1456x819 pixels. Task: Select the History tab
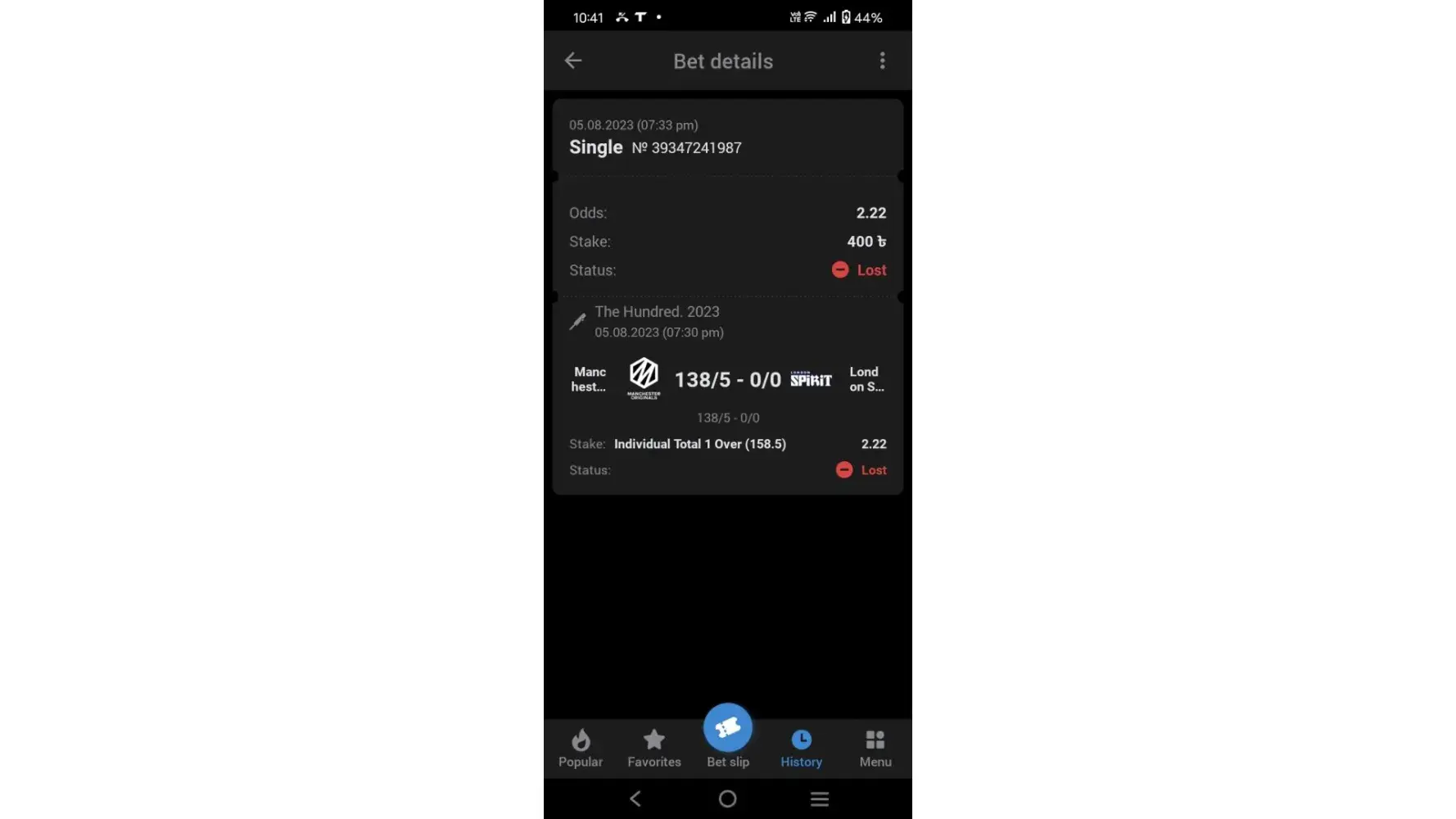pos(801,749)
